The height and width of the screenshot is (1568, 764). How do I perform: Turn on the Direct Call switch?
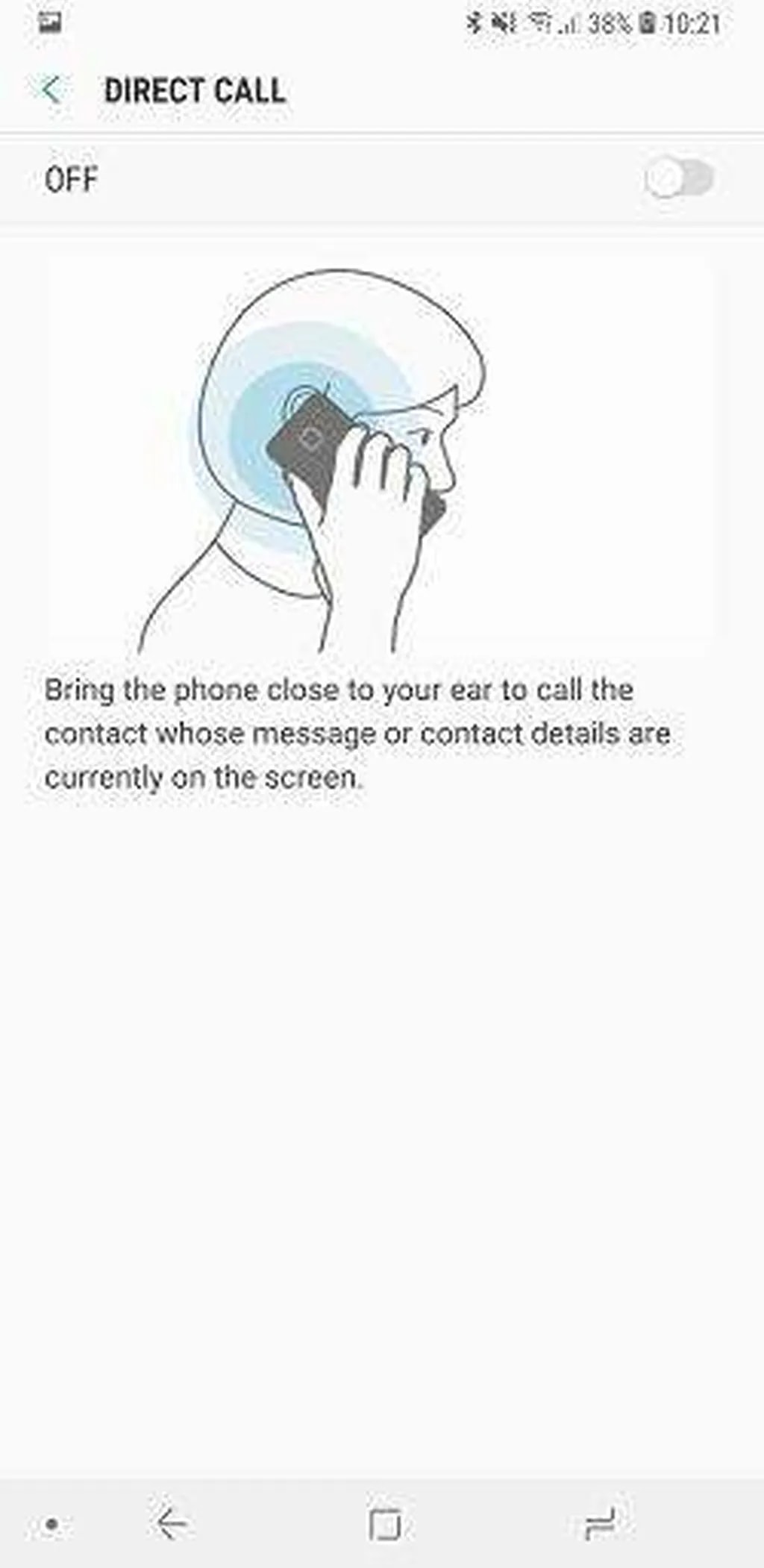coord(678,179)
